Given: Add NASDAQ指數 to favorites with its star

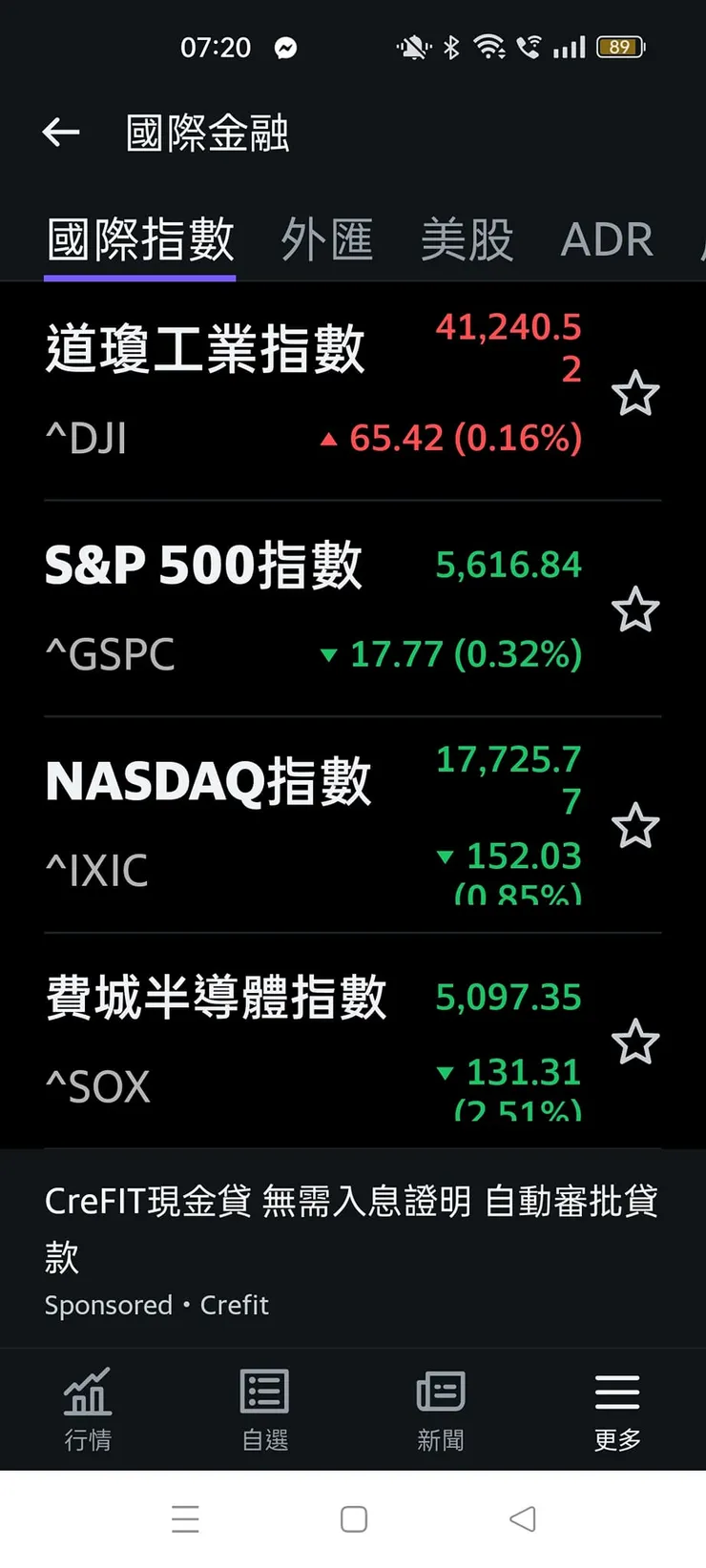Looking at the screenshot, I should (x=634, y=826).
